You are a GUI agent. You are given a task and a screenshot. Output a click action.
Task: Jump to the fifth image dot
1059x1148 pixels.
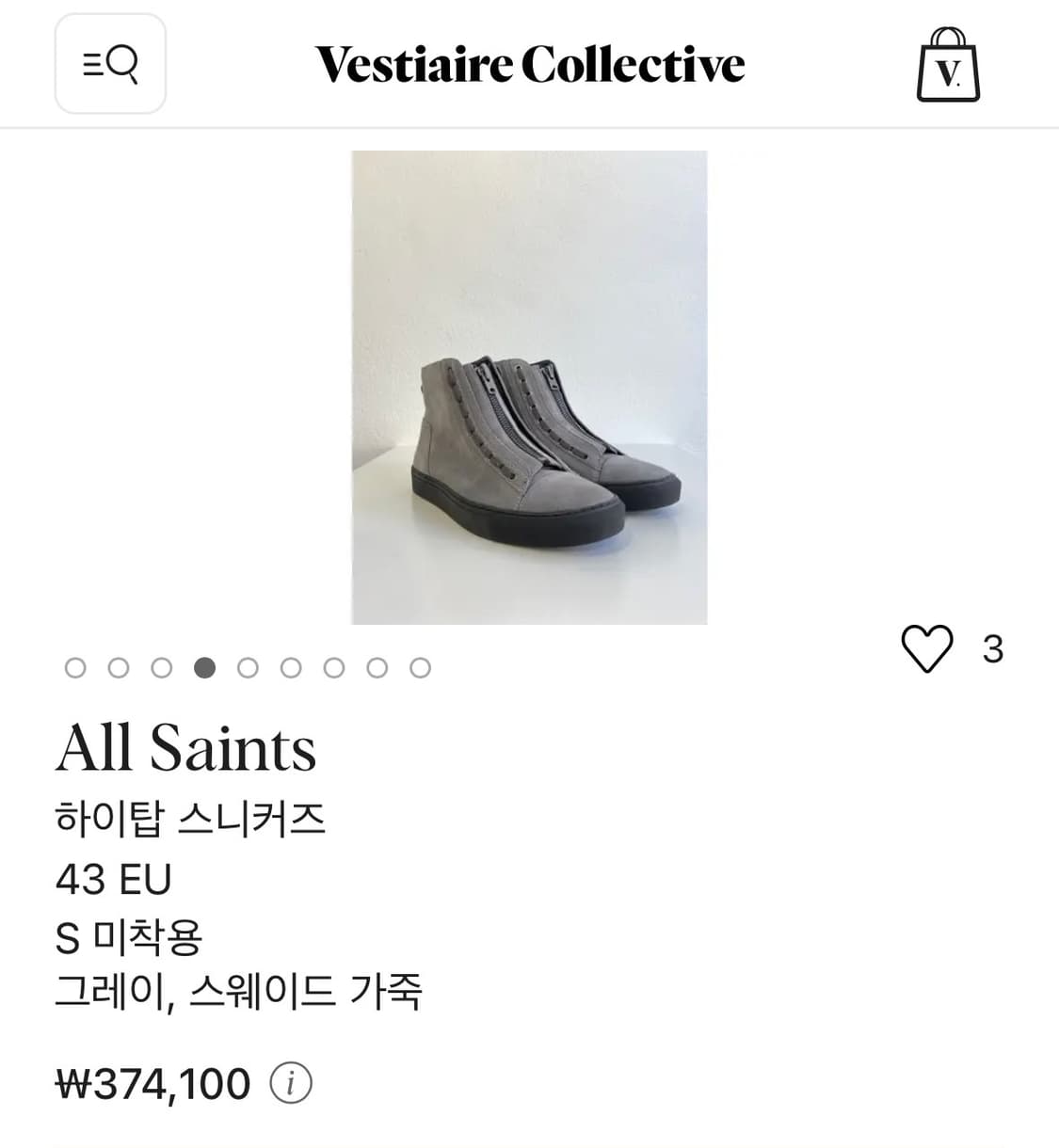coord(249,667)
